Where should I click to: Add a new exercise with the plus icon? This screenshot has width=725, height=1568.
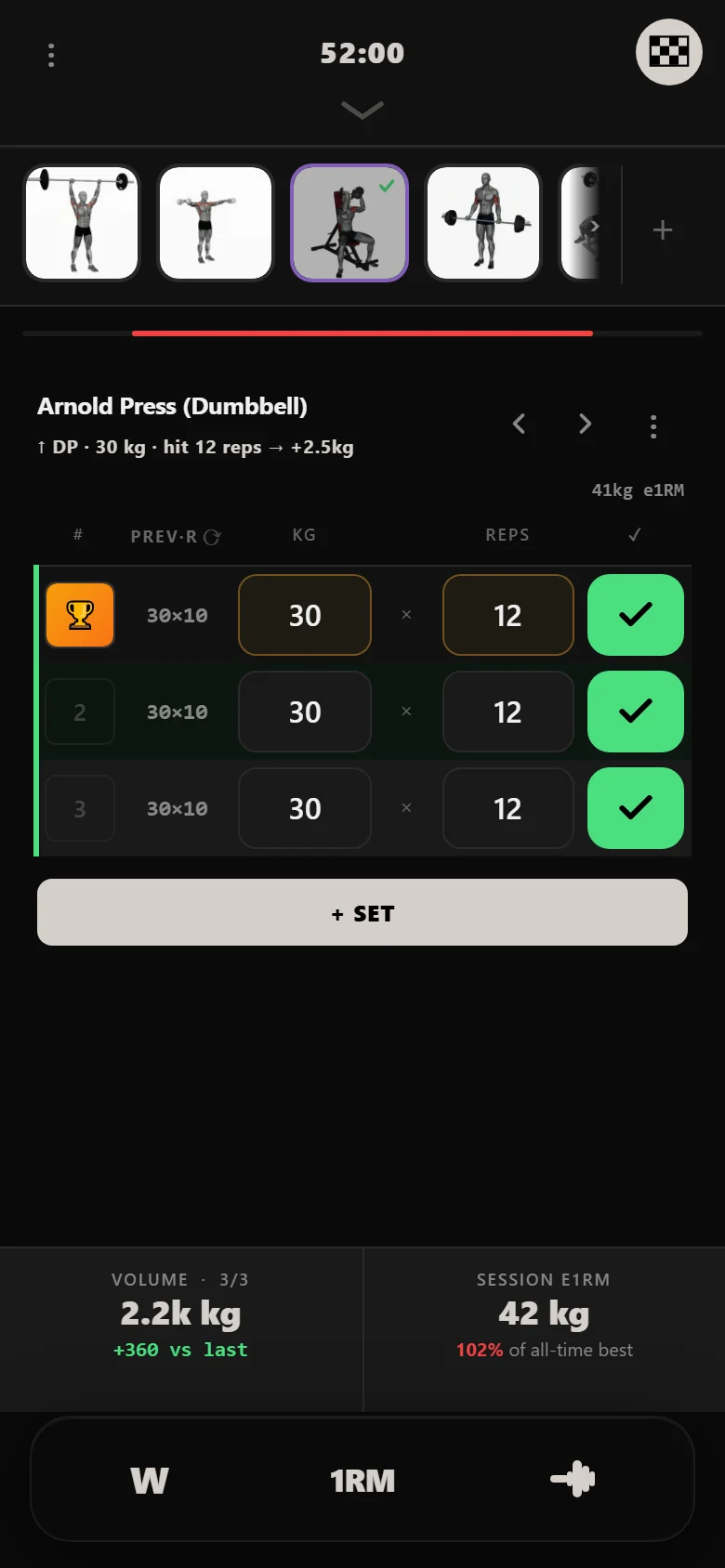click(x=663, y=229)
